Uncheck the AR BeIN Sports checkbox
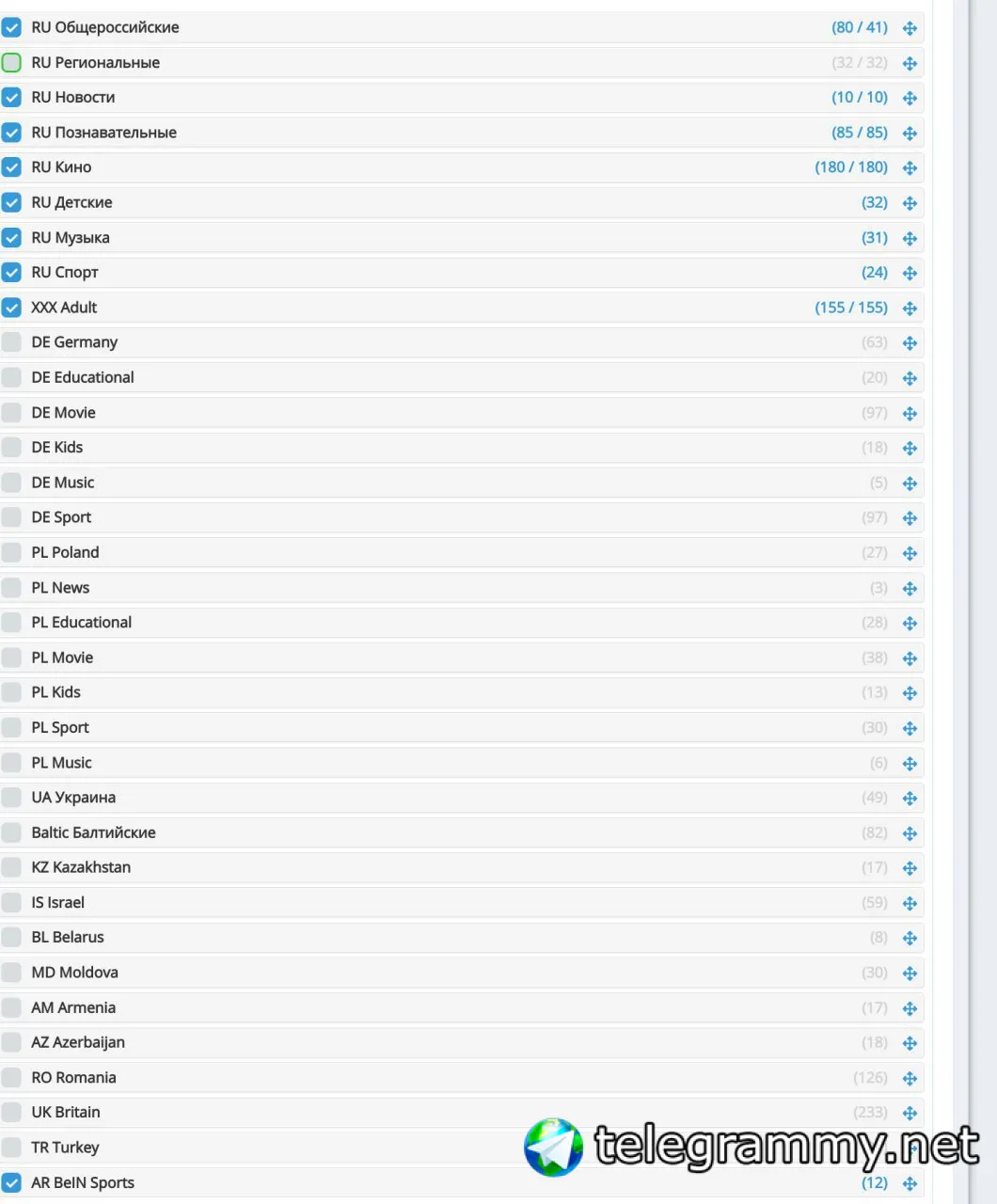 click(11, 1183)
